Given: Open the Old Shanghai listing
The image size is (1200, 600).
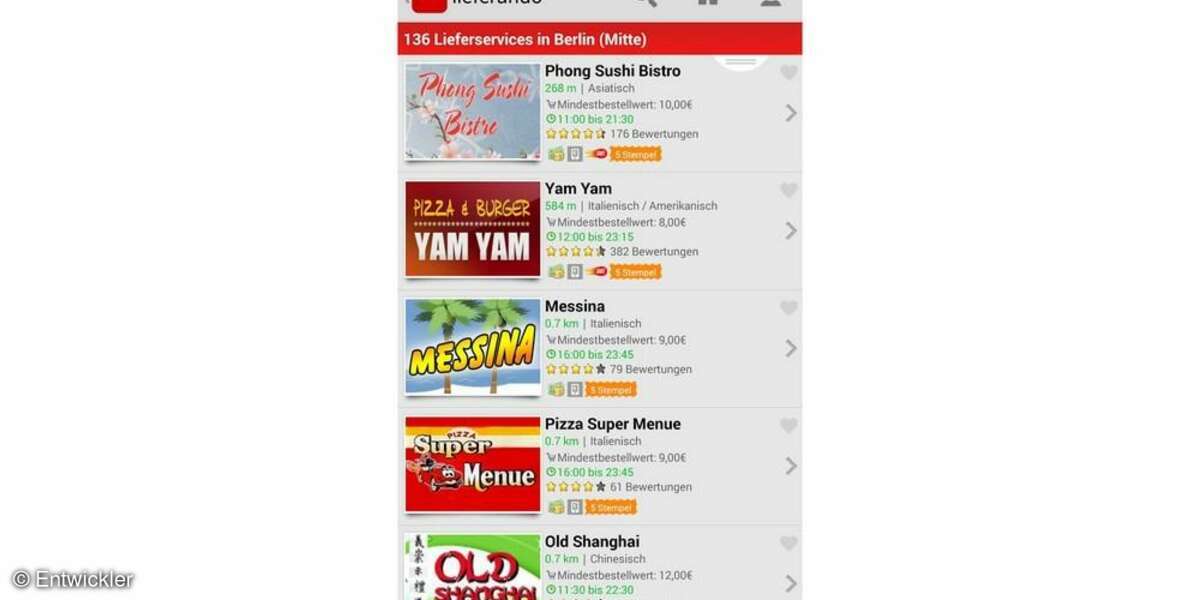Looking at the screenshot, I should tap(592, 542).
